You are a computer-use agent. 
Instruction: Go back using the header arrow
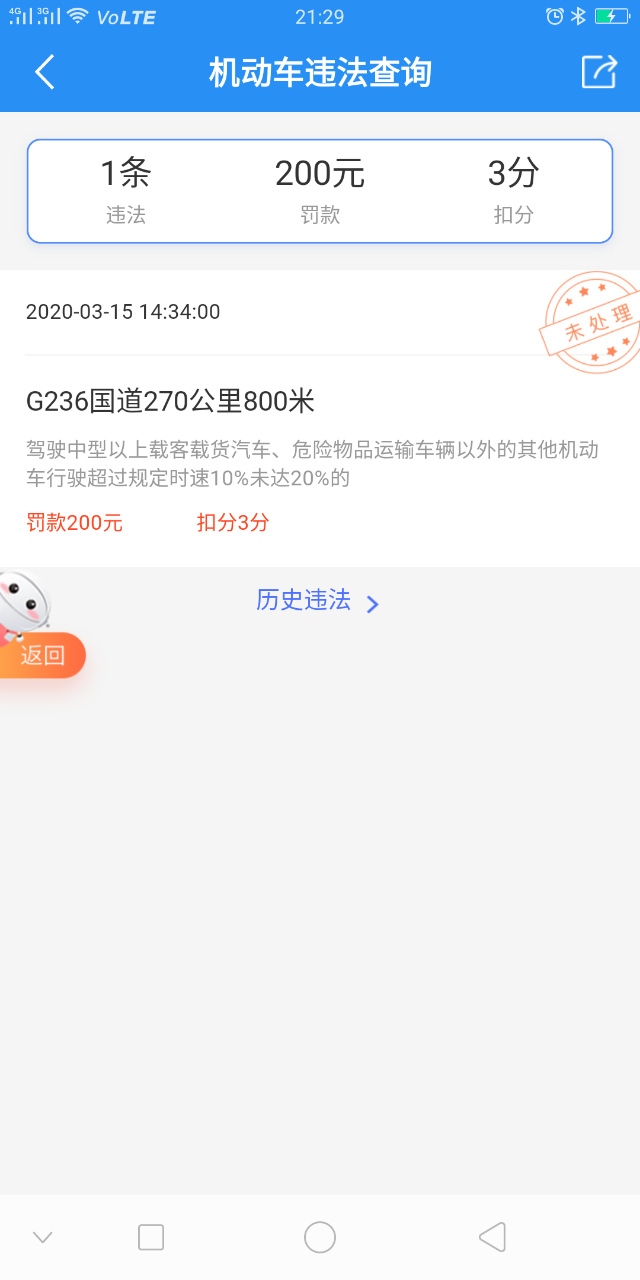[44, 72]
